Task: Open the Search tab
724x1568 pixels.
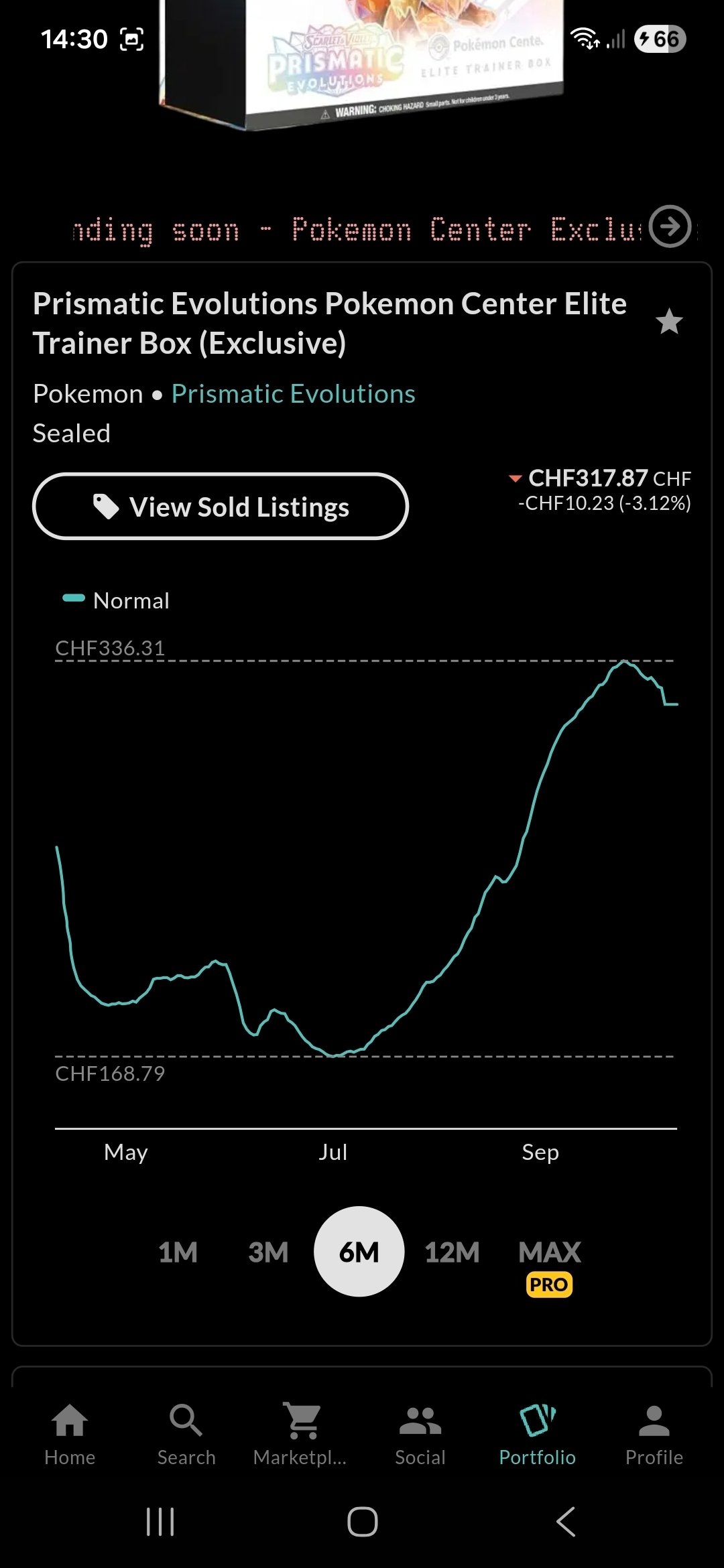Action: [x=186, y=1435]
